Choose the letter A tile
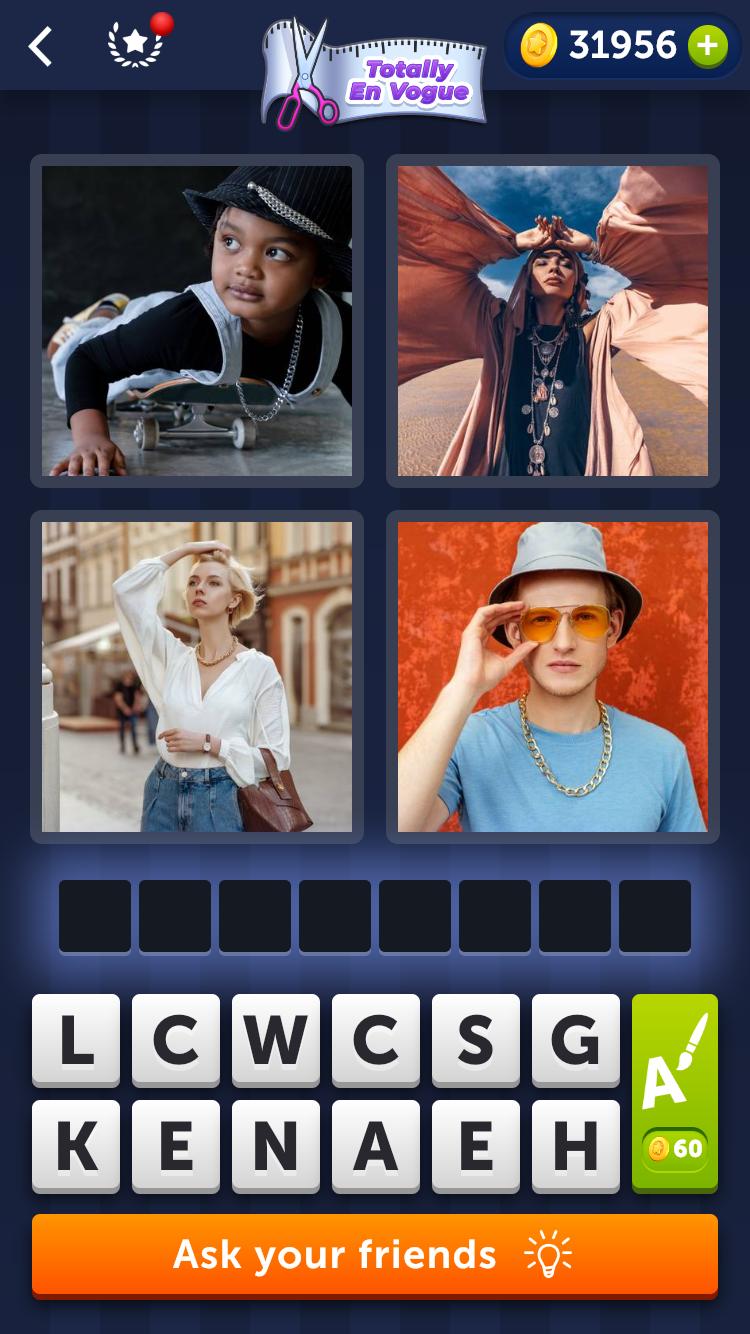750x1334 pixels. pos(376,1146)
